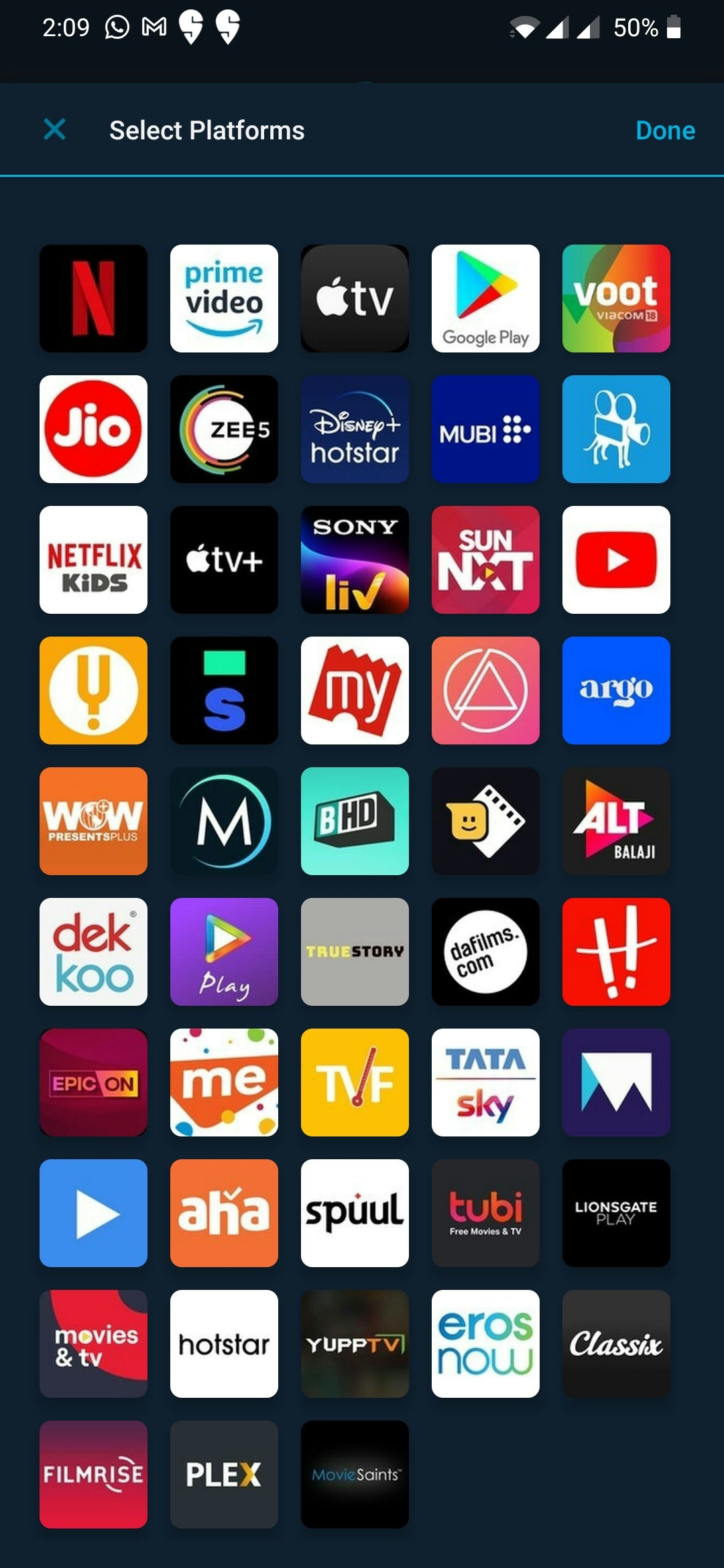Pick the Google Play platform

(x=485, y=298)
